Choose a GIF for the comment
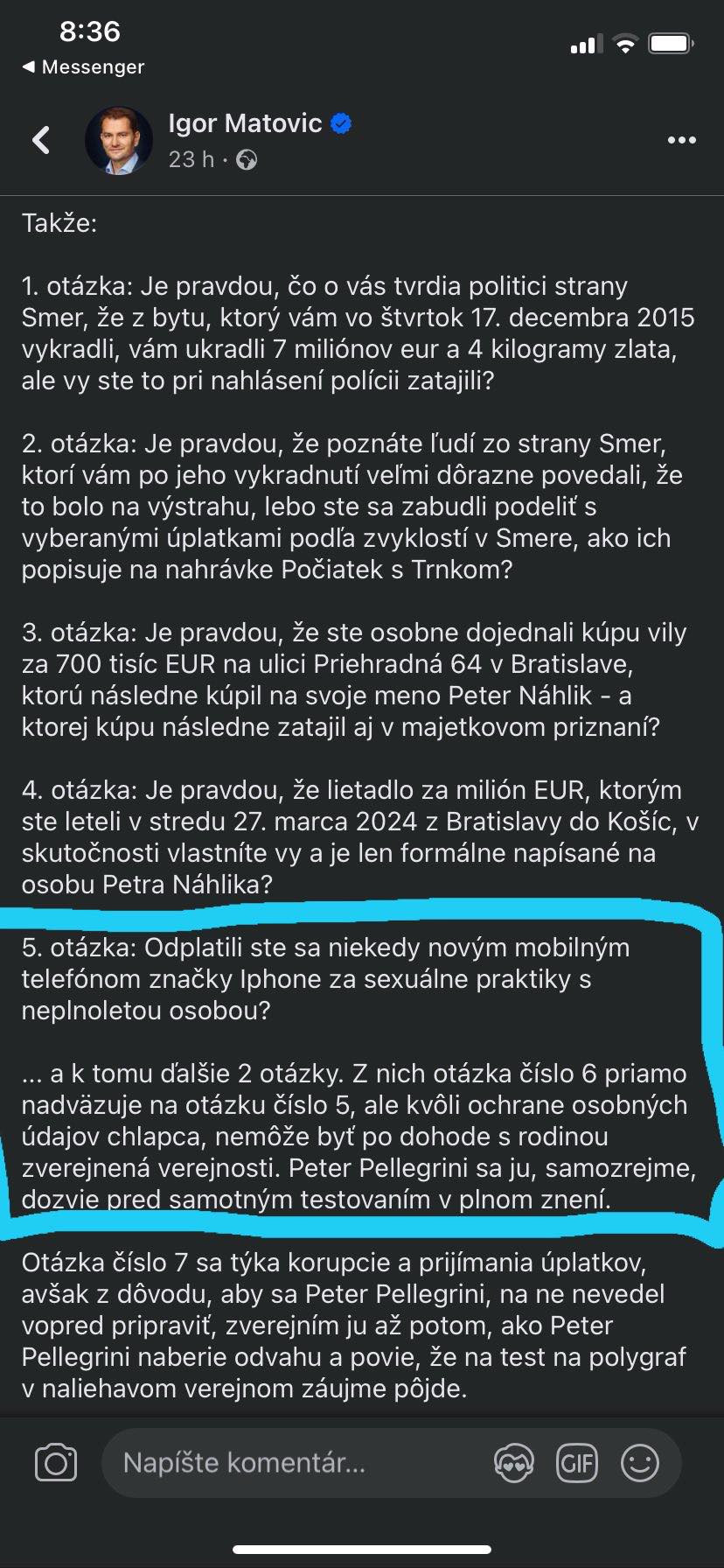724x1568 pixels. [577, 1463]
